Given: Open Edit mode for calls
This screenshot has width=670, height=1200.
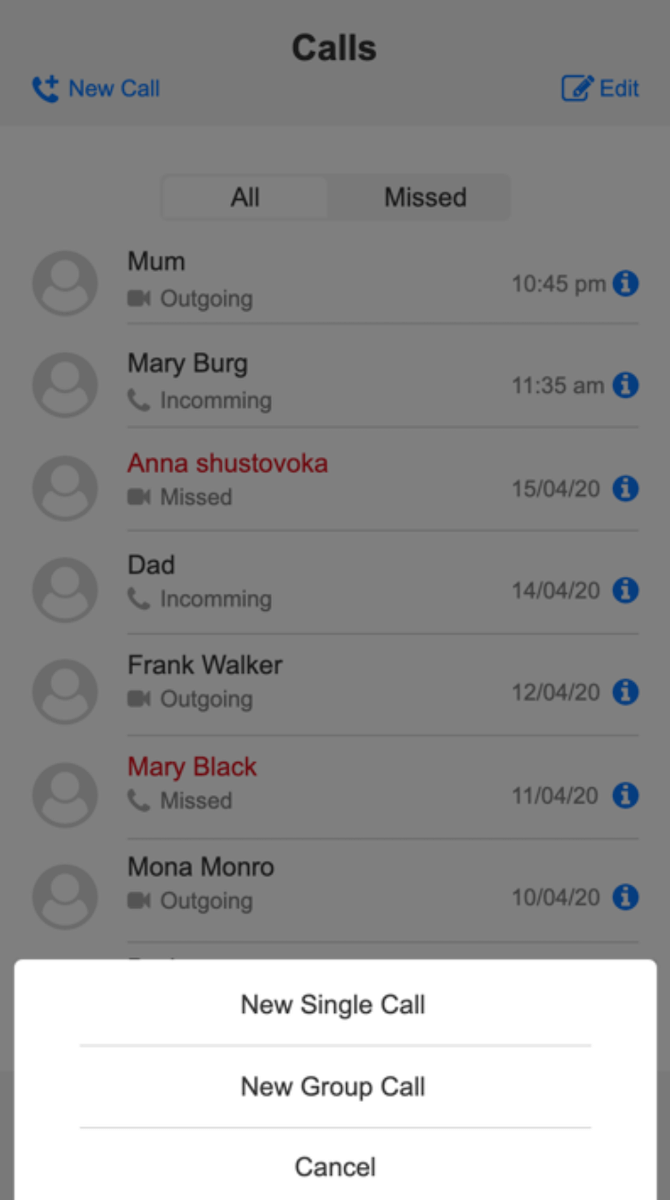Looking at the screenshot, I should tap(600, 89).
